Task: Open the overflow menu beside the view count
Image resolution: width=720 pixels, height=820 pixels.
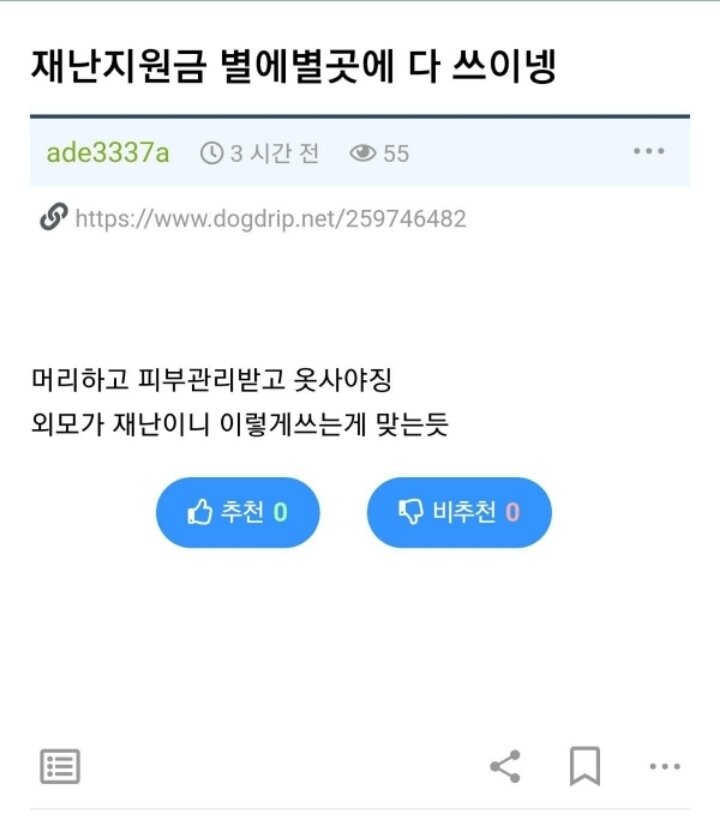Action: pos(649,152)
